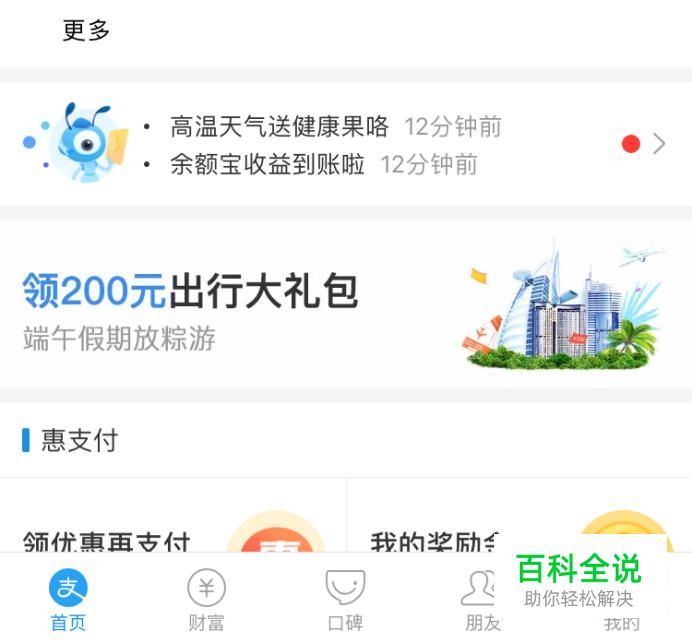Switch to the 口碑 tab
Screen dimensions: 692x643
coord(345,600)
